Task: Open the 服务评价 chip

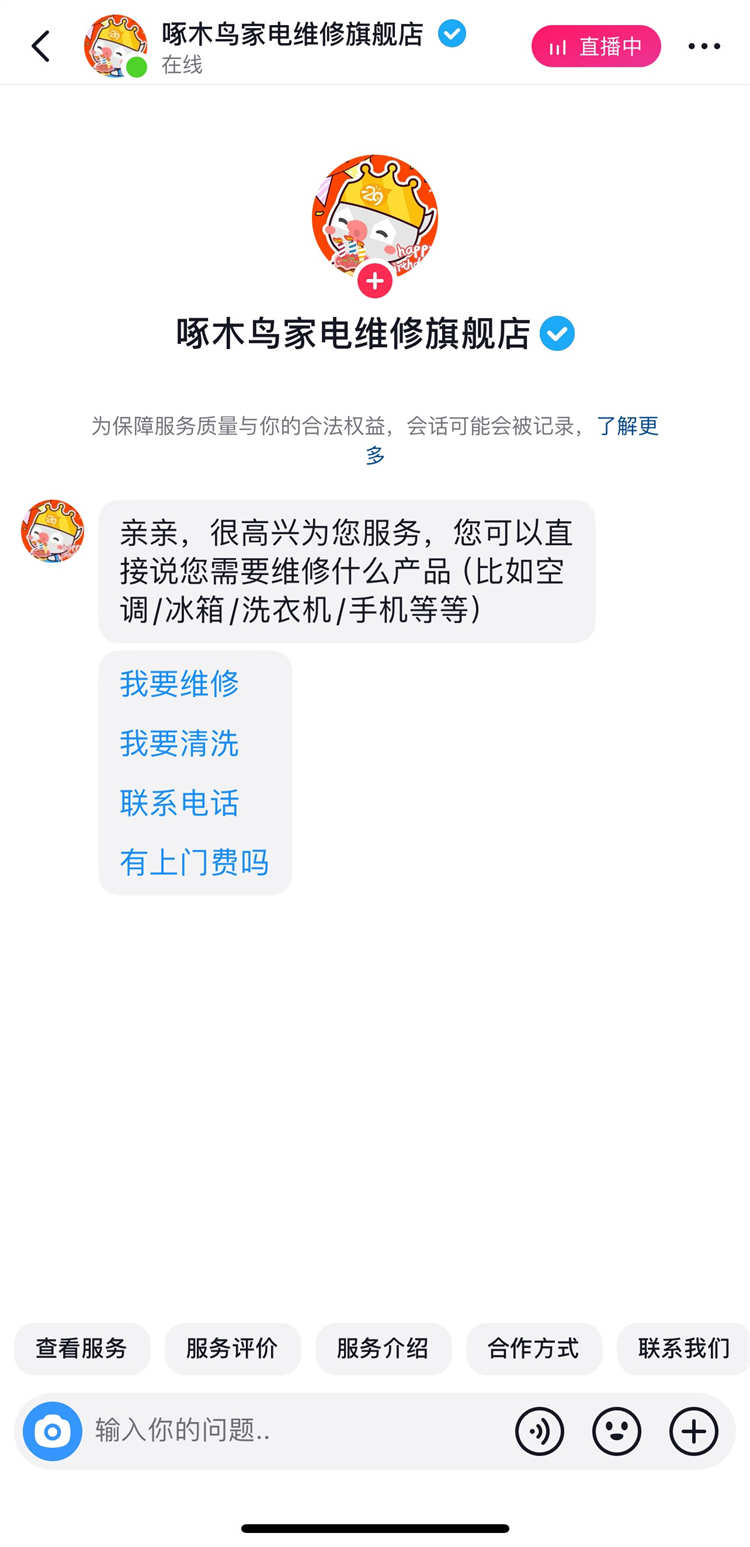Action: click(232, 1348)
